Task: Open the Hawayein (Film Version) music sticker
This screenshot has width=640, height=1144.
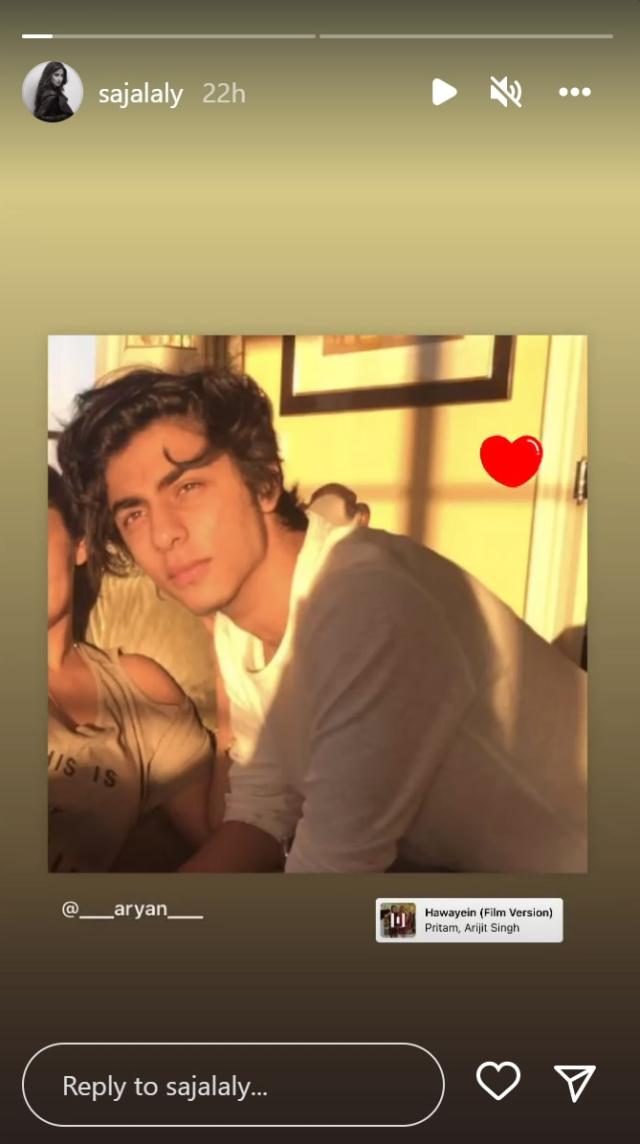Action: pyautogui.click(x=469, y=920)
